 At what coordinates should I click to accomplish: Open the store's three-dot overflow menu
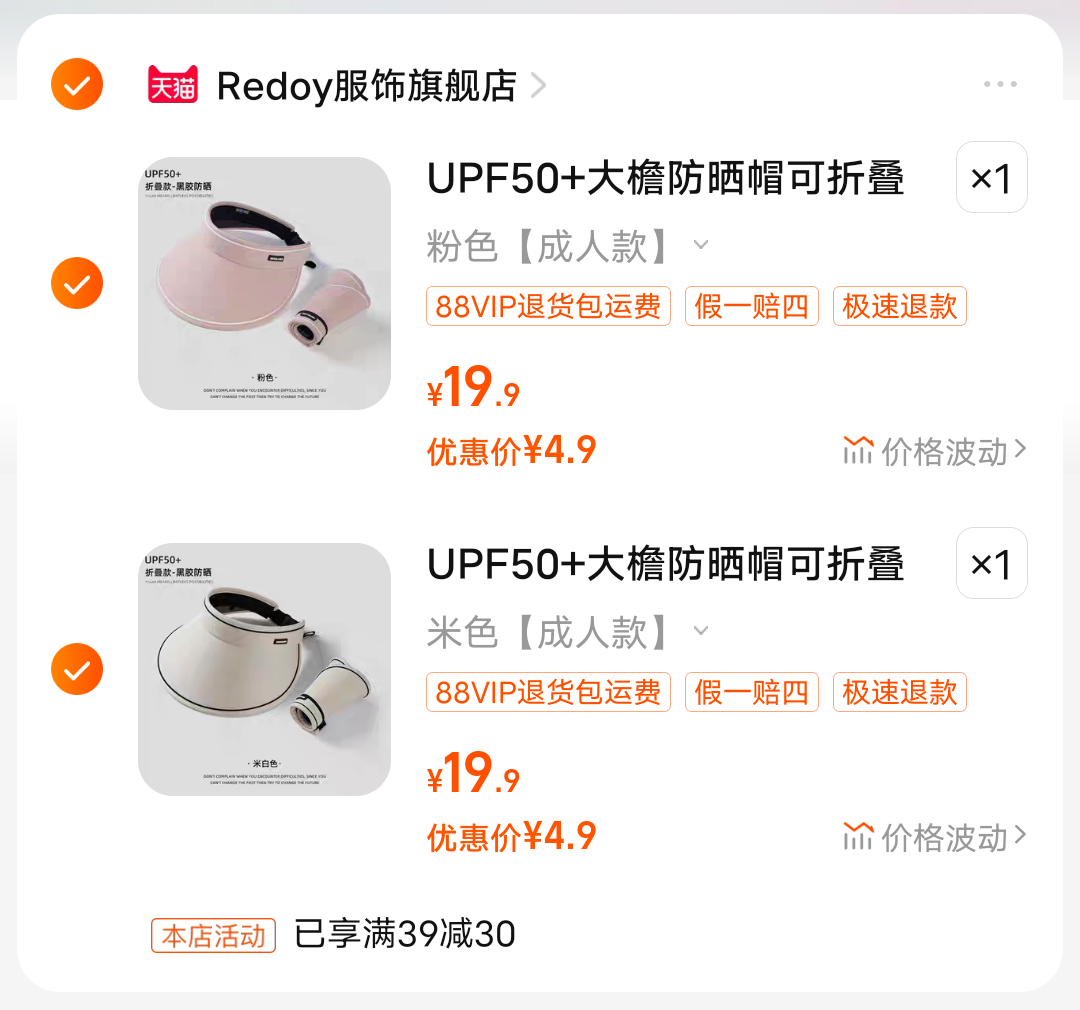pos(999,85)
